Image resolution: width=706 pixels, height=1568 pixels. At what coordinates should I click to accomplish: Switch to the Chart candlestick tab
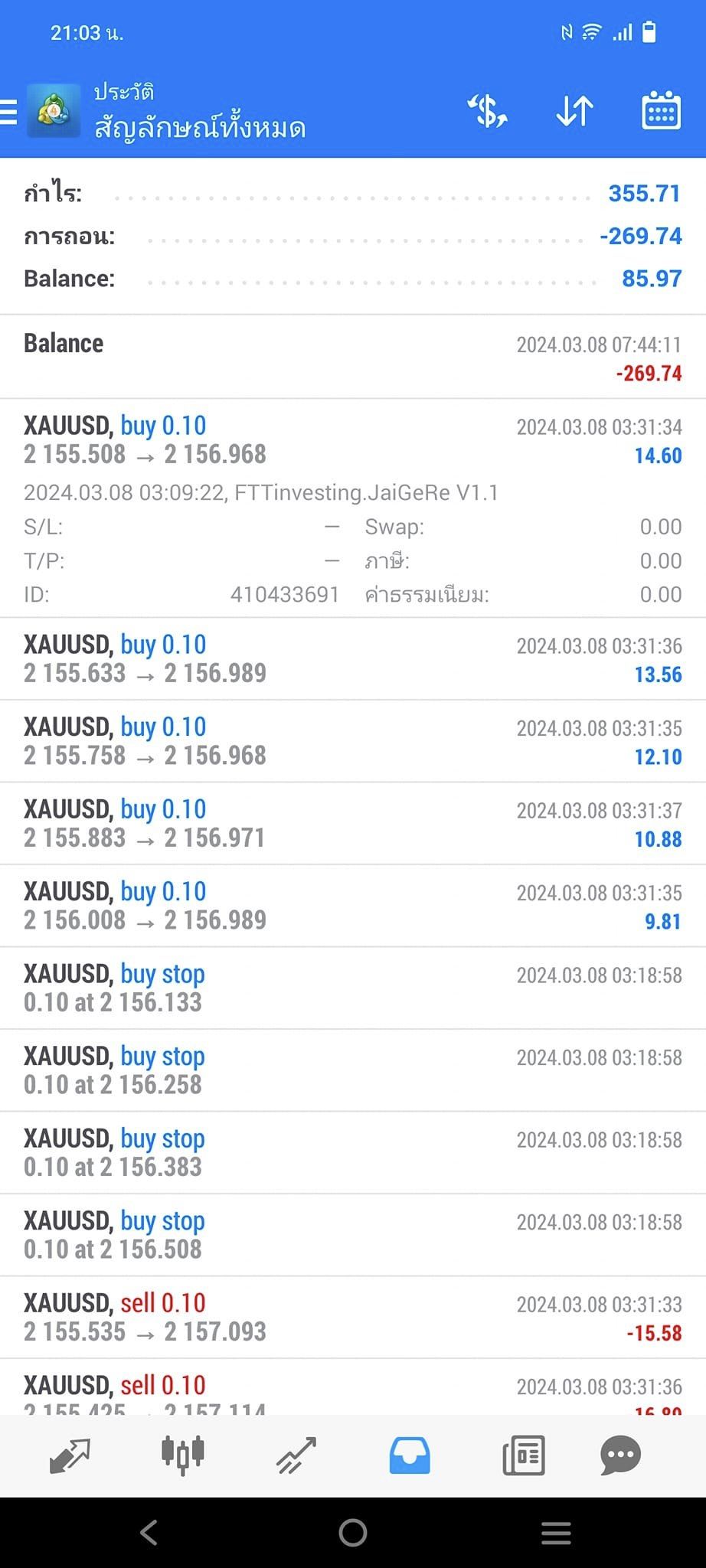tap(183, 1455)
